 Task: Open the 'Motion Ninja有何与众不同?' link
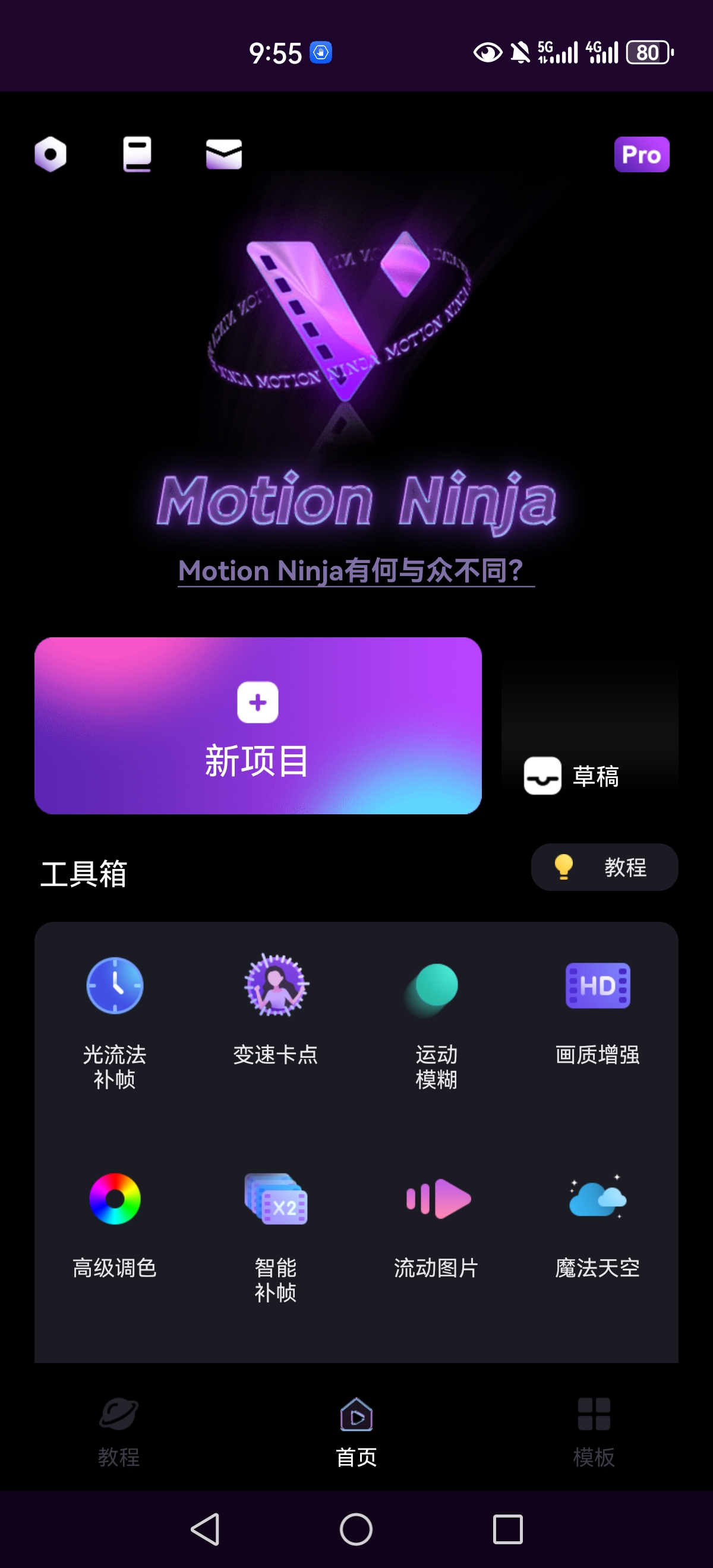[x=356, y=571]
